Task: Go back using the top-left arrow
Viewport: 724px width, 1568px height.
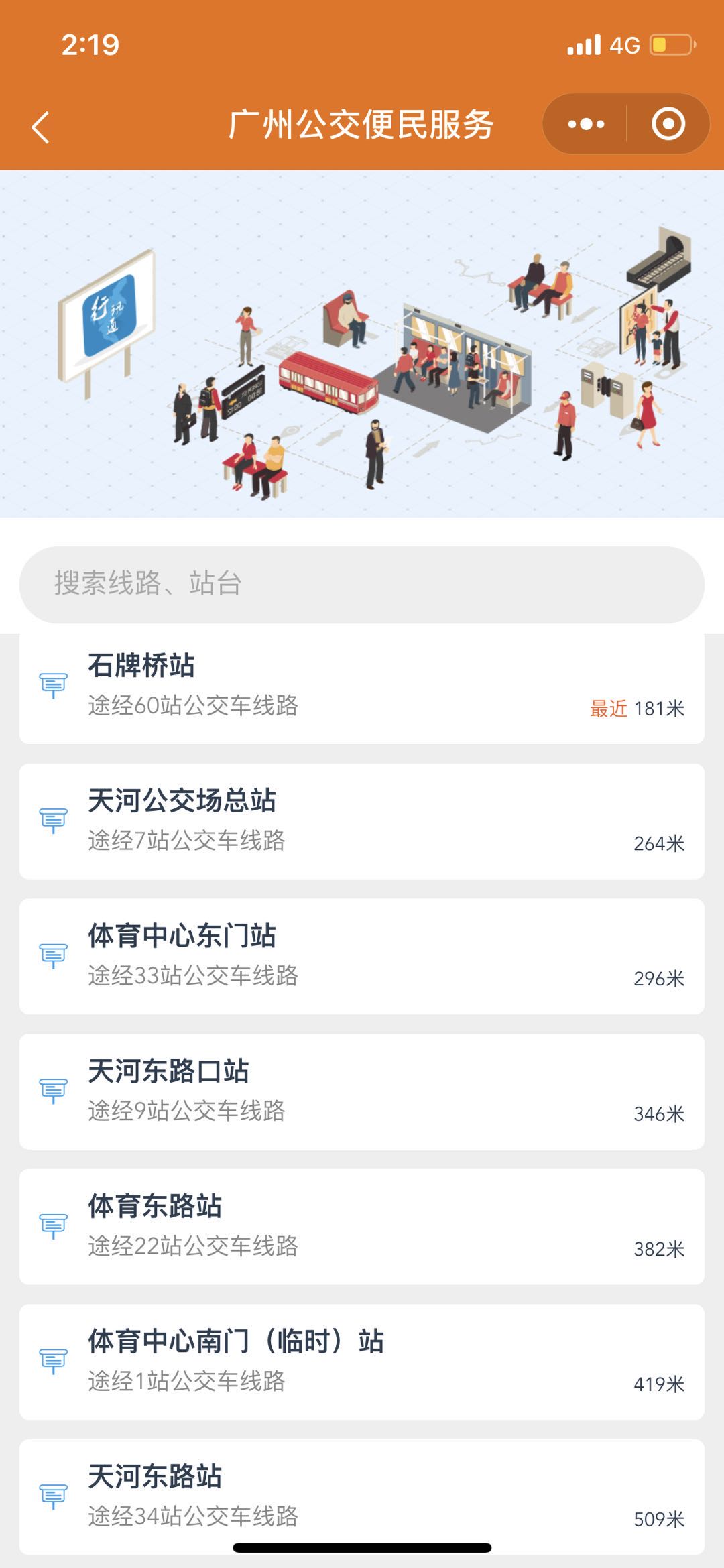Action: pos(41,127)
